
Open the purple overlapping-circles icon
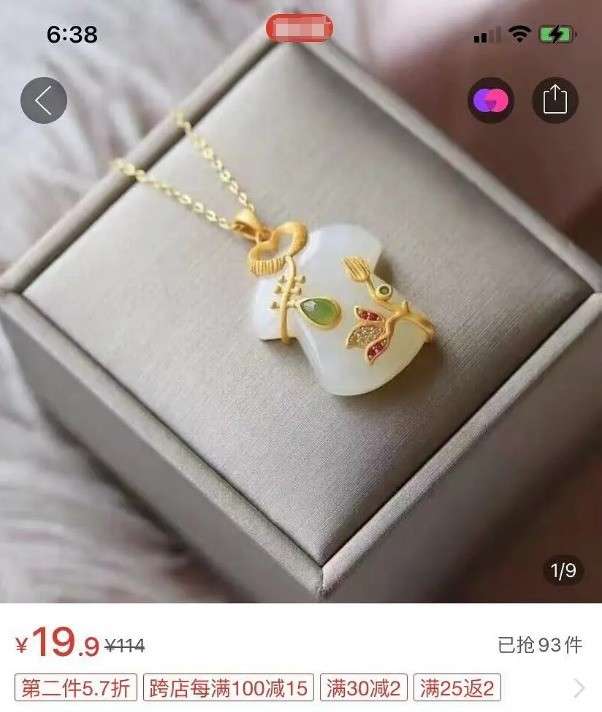point(491,100)
